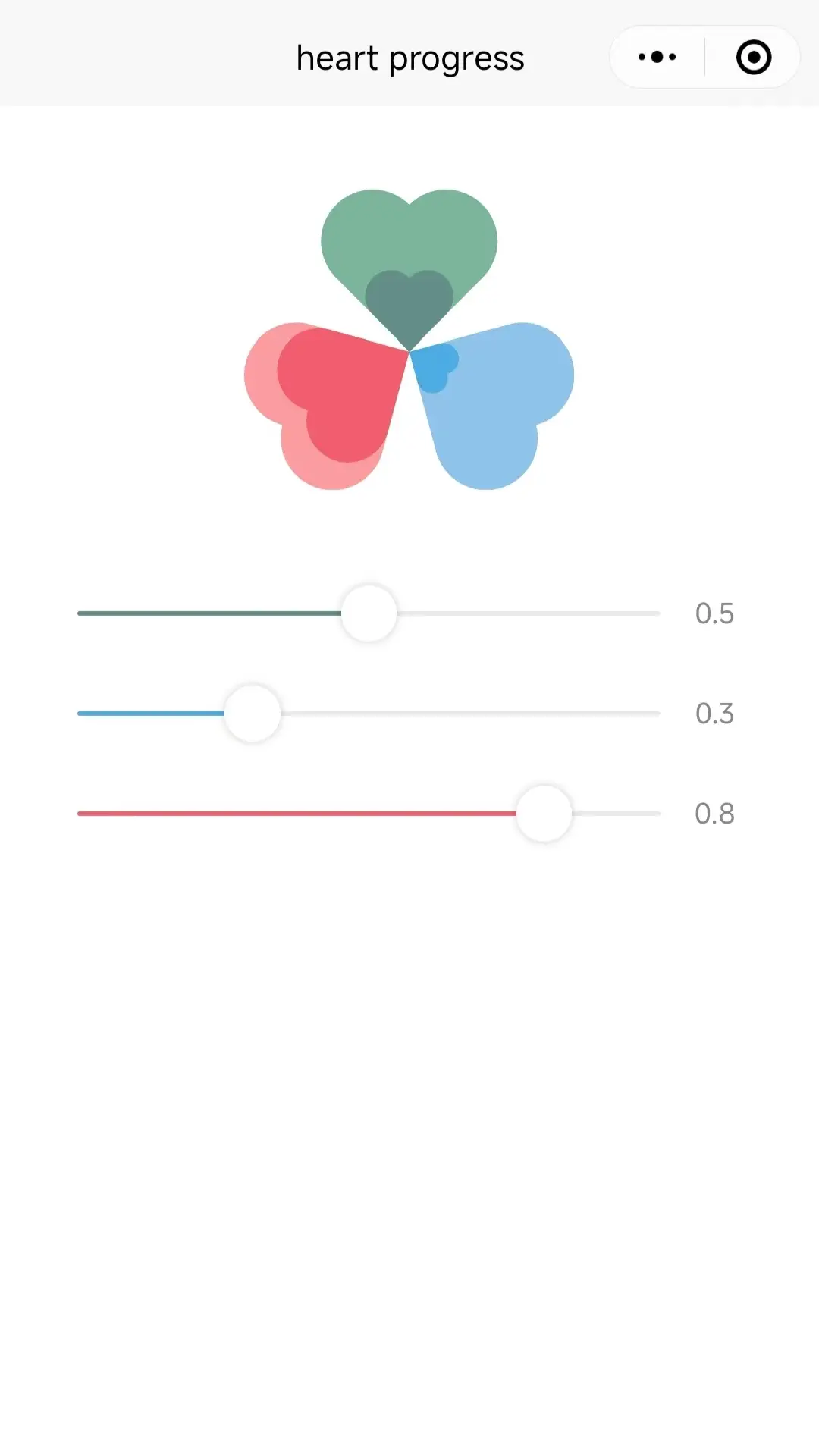Tap the blue slider handle at 0.3
This screenshot has width=819, height=1456.
(x=253, y=713)
